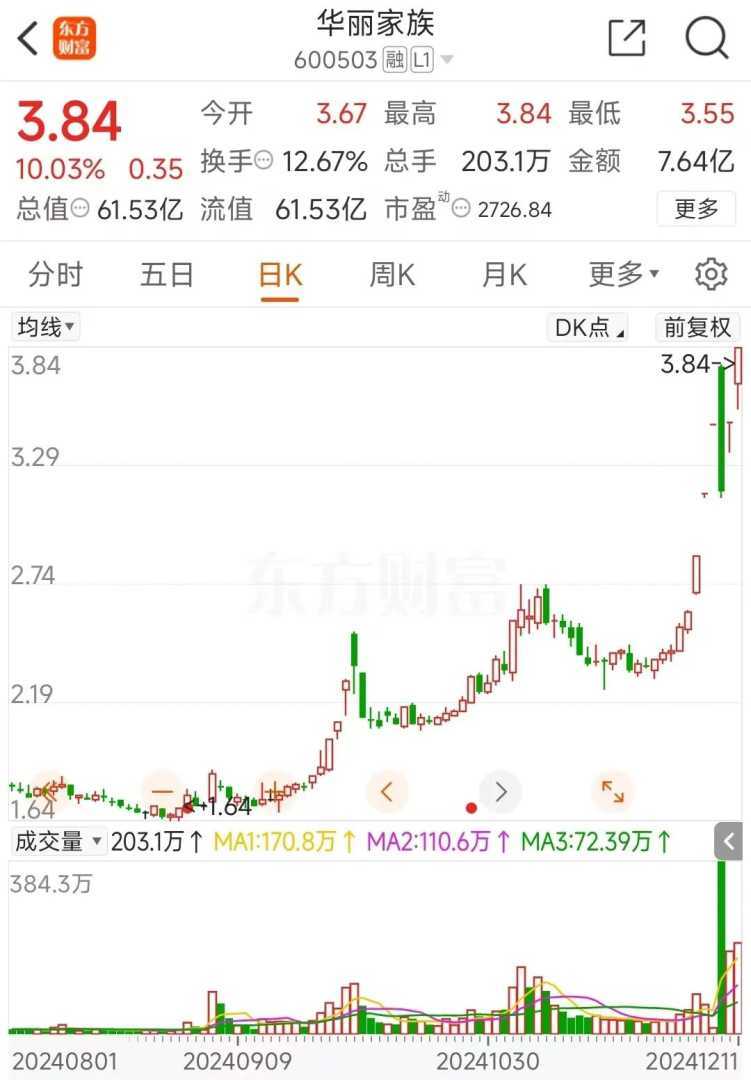Switch to the 分时 tab

pyautogui.click(x=56, y=274)
